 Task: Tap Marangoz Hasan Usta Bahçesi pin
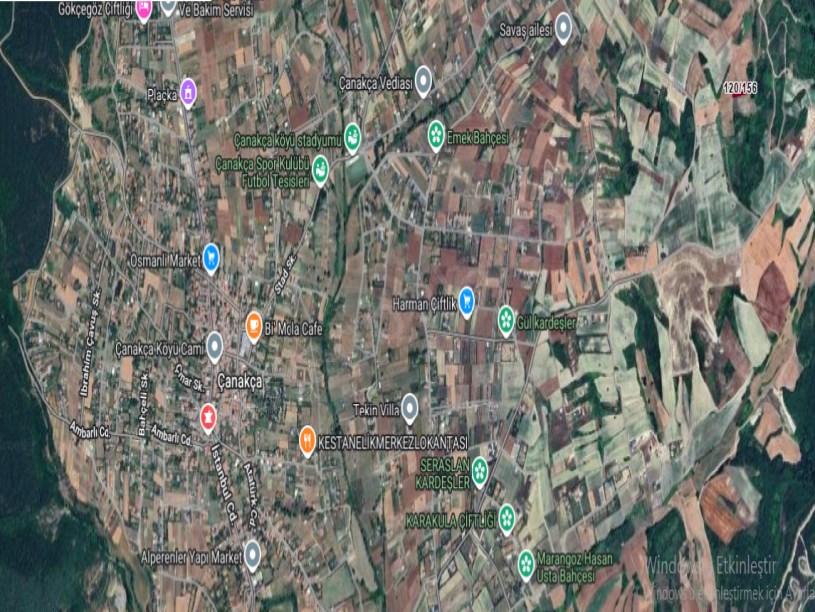pos(526,563)
